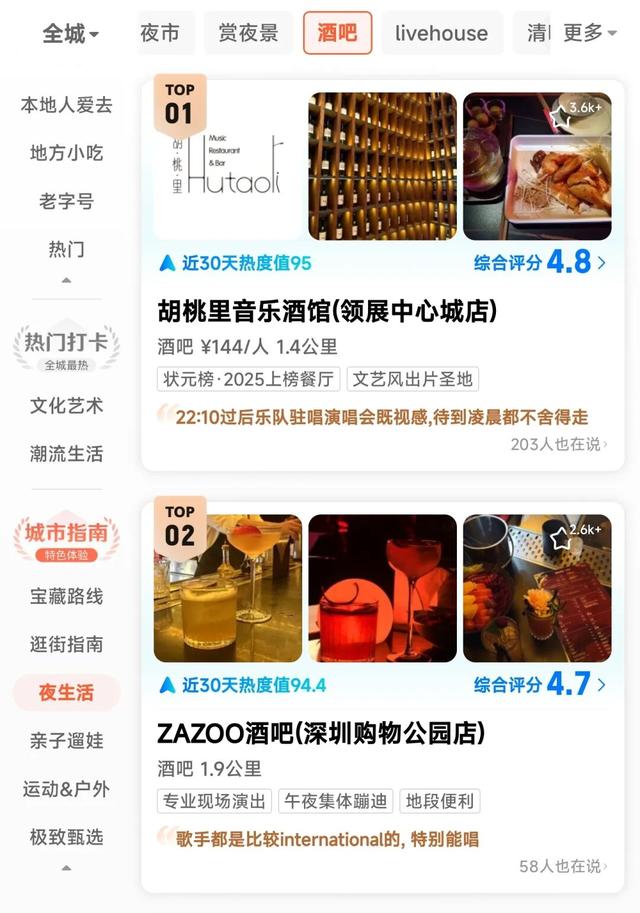Viewport: 640px width, 913px height.
Task: Open the 运动&户外 category
Action: pyautogui.click(x=66, y=789)
